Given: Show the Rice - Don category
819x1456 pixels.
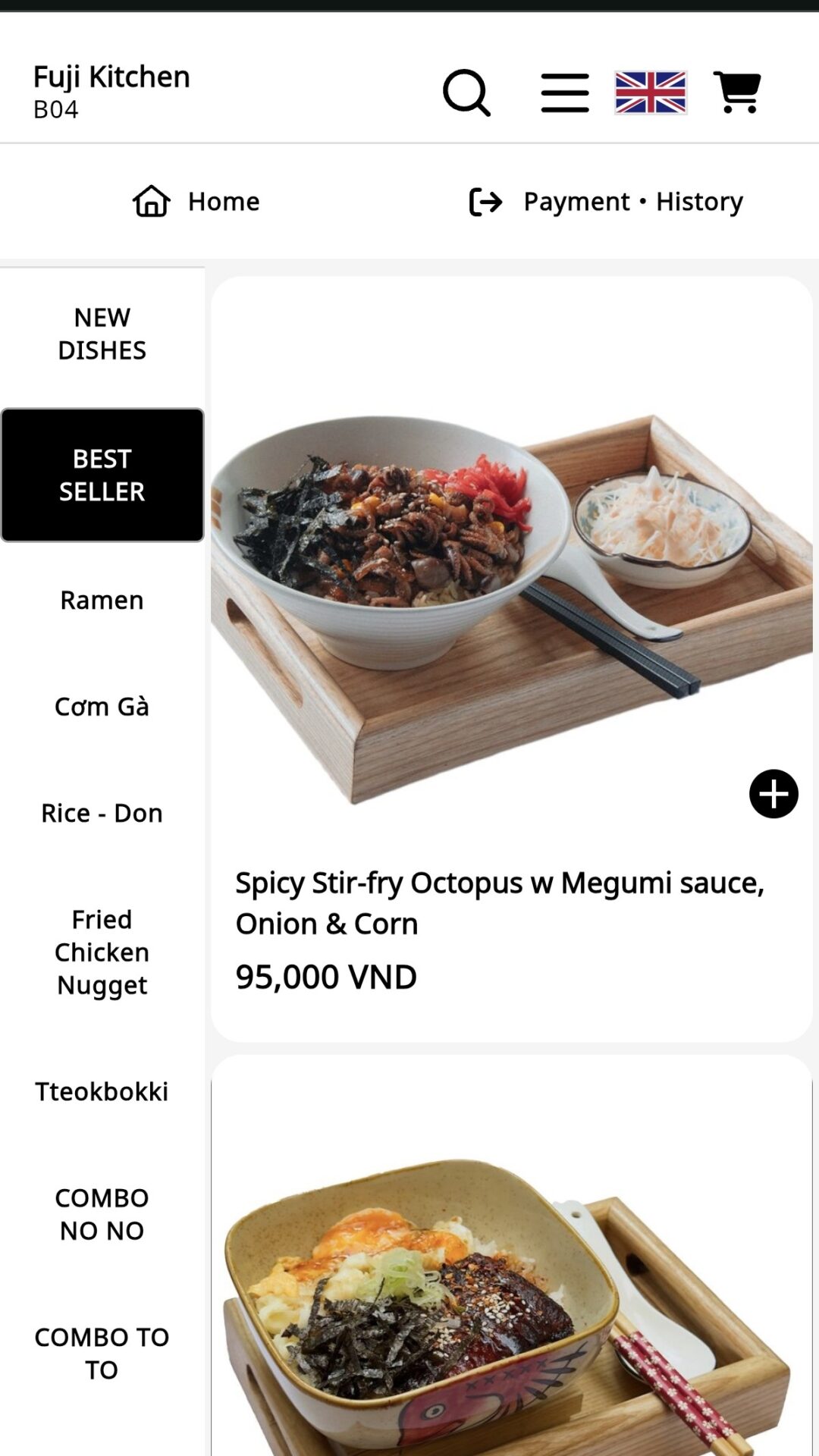Looking at the screenshot, I should [x=102, y=813].
